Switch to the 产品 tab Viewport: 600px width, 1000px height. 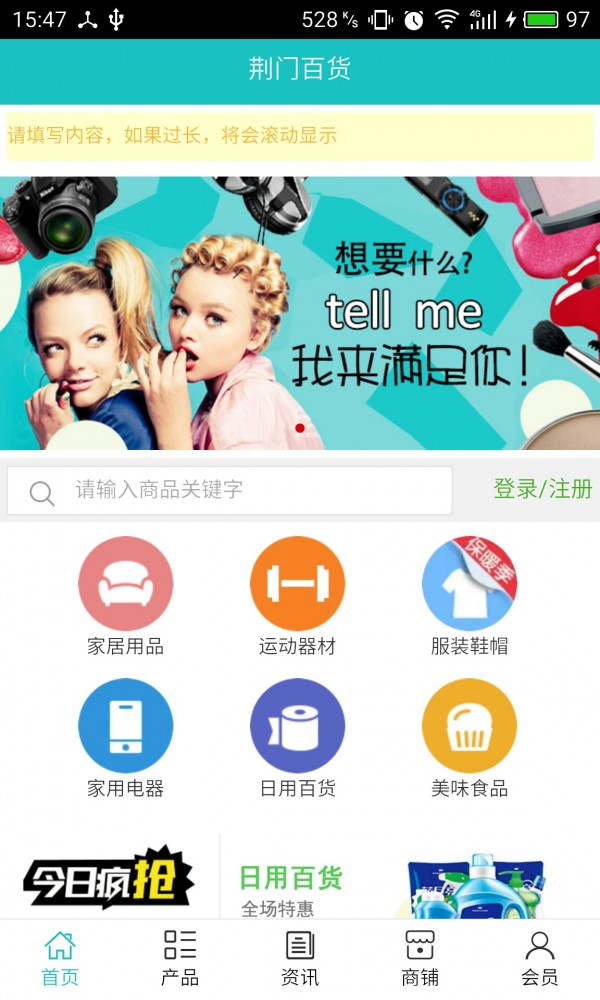180,959
